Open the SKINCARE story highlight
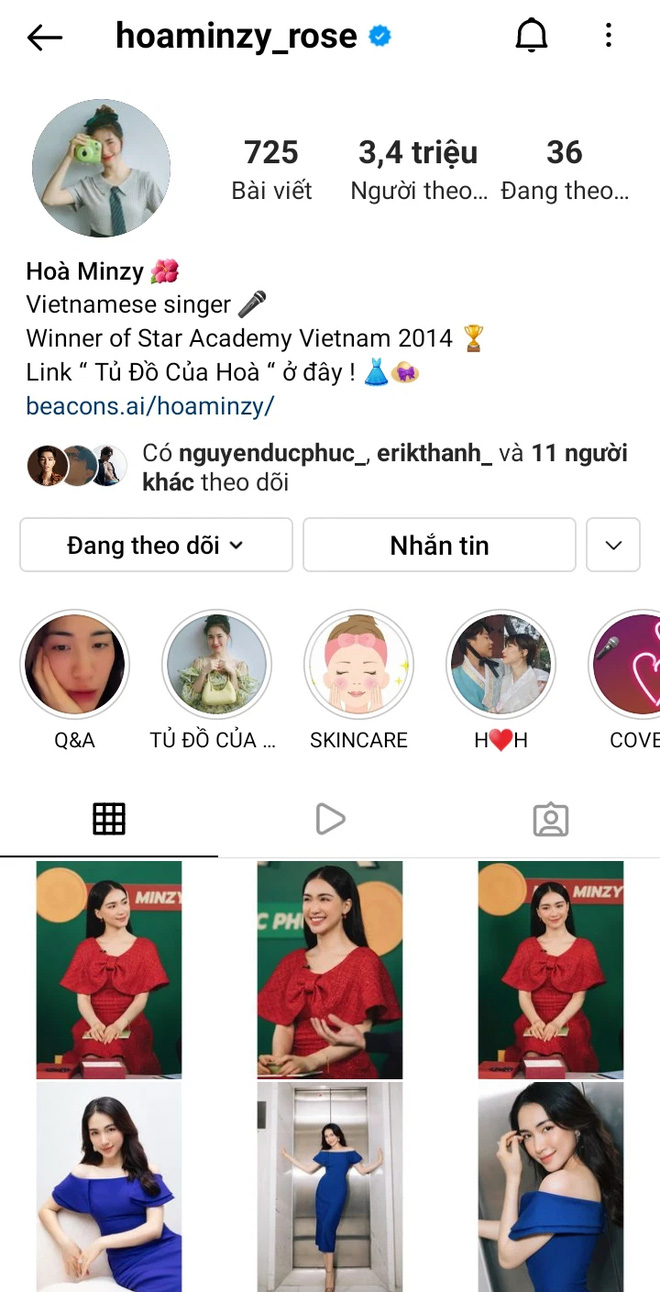 click(x=359, y=665)
